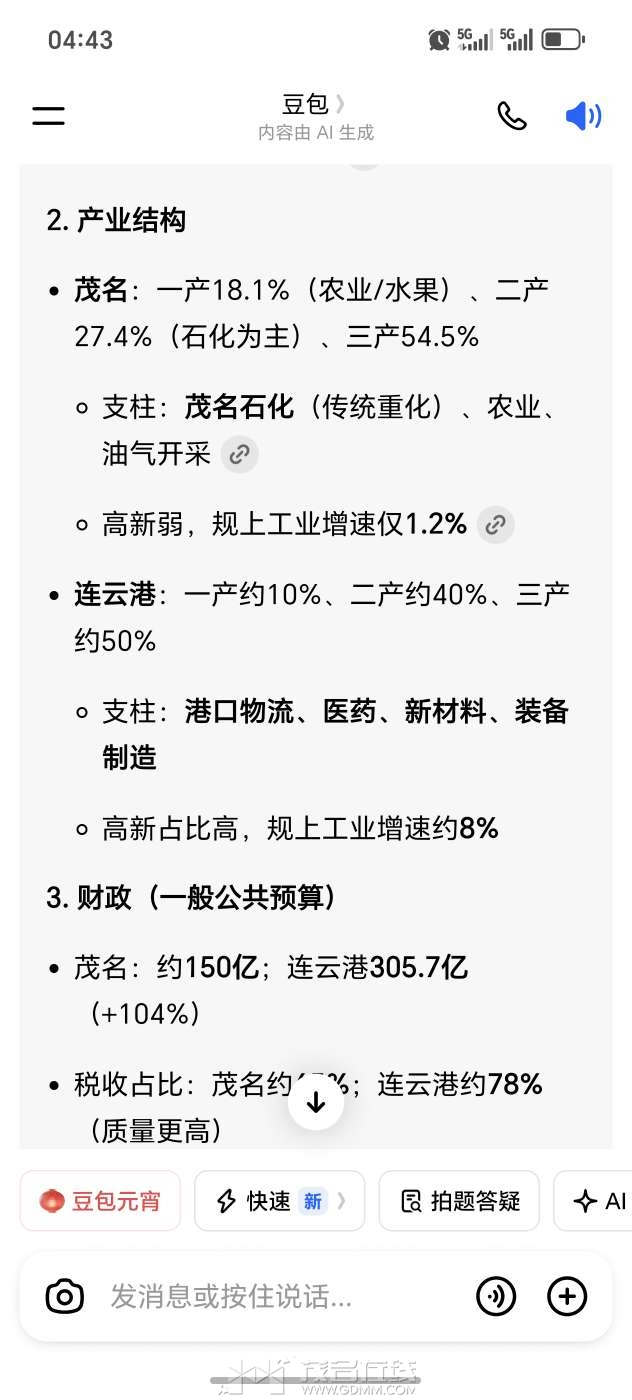Open the hamburger menu
This screenshot has height=1400, width=632.
point(48,115)
